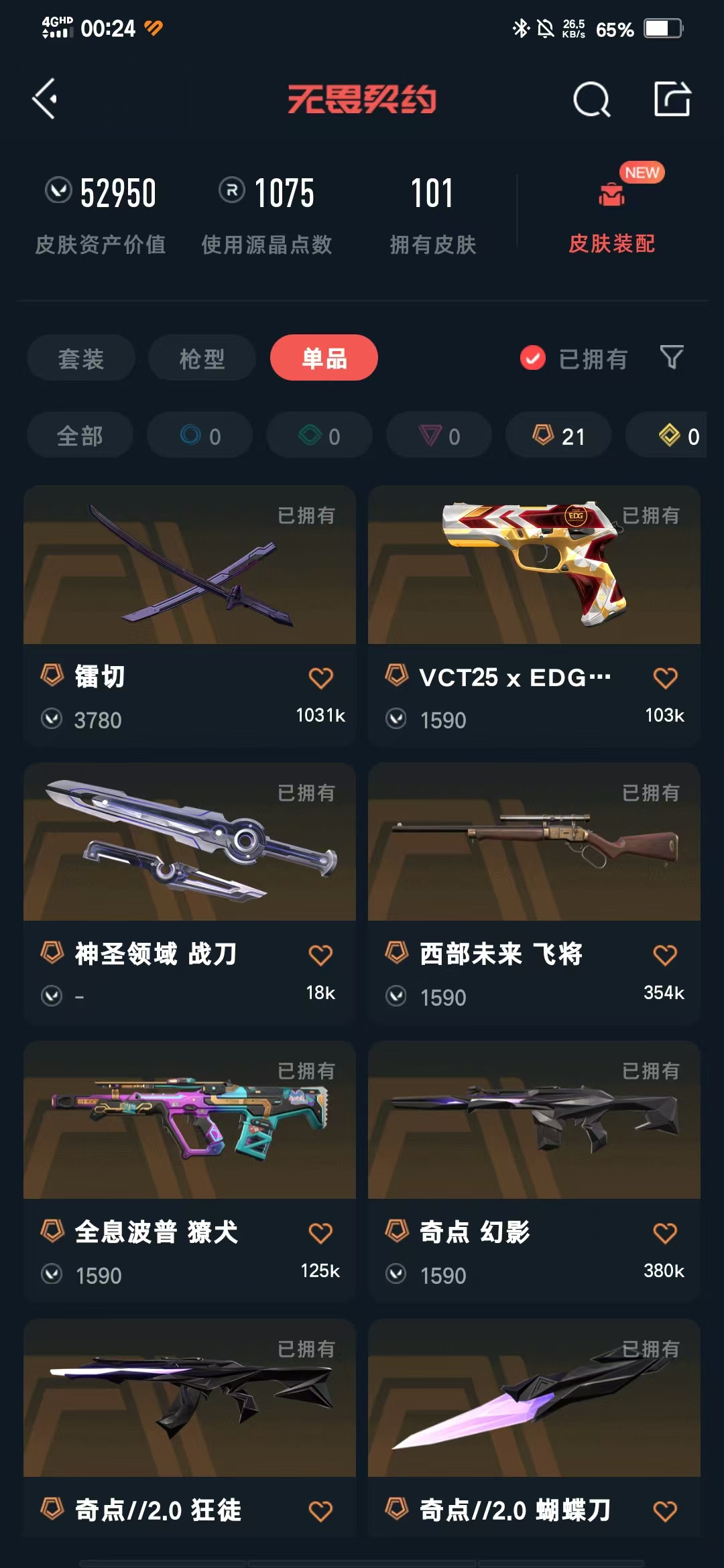Screen dimensions: 724x1568
Task: Filter by the orange tier chip showing 21
Action: (558, 436)
